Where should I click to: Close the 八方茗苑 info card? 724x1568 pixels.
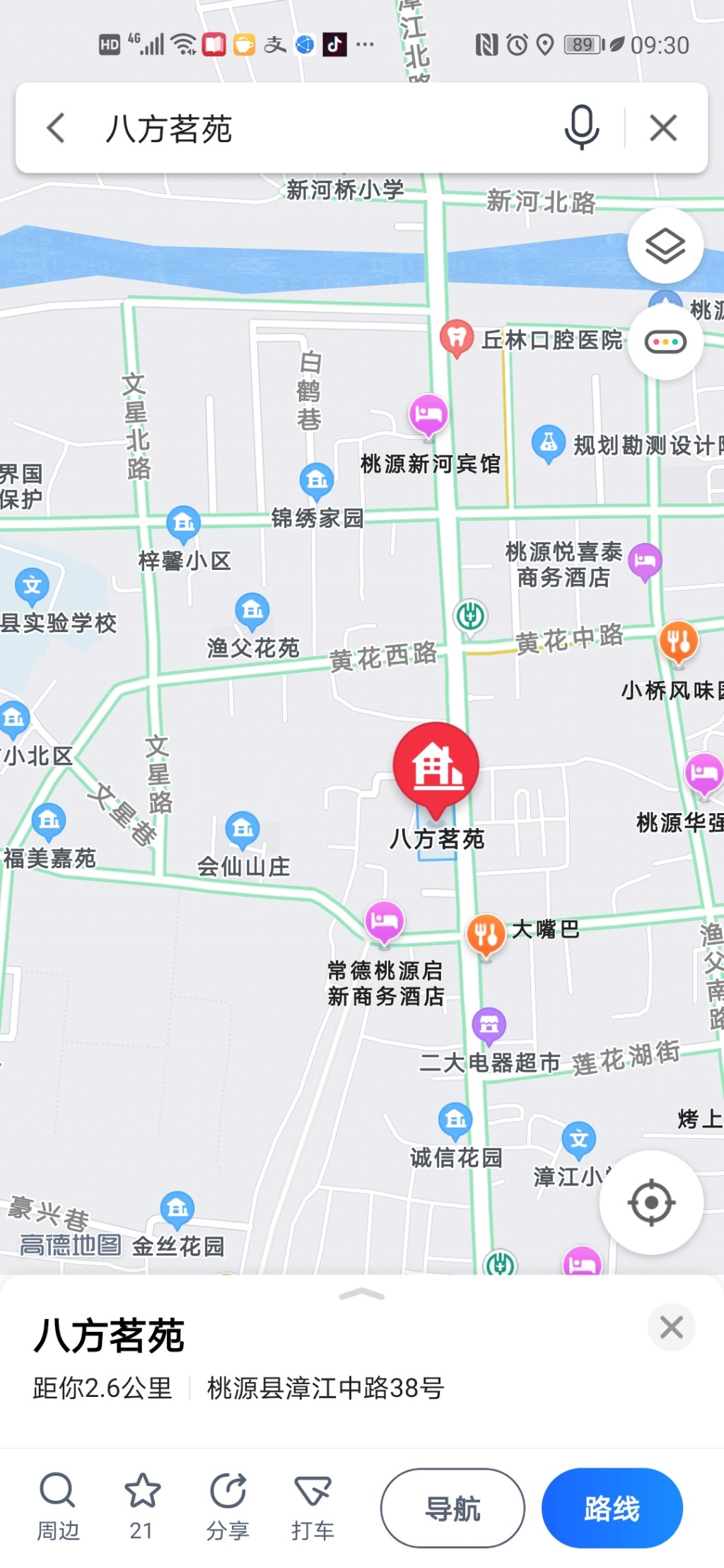pos(671,1327)
